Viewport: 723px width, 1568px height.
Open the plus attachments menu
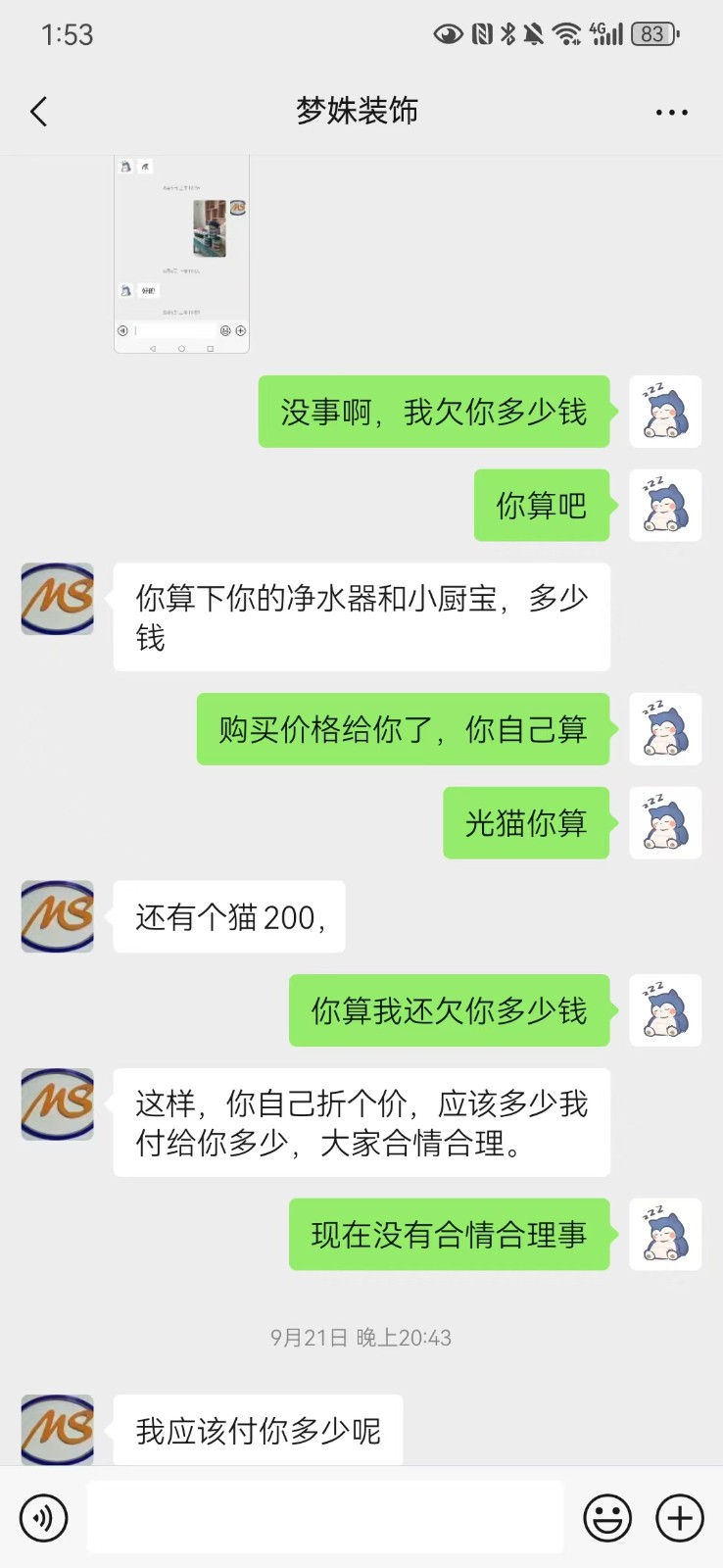click(680, 1518)
